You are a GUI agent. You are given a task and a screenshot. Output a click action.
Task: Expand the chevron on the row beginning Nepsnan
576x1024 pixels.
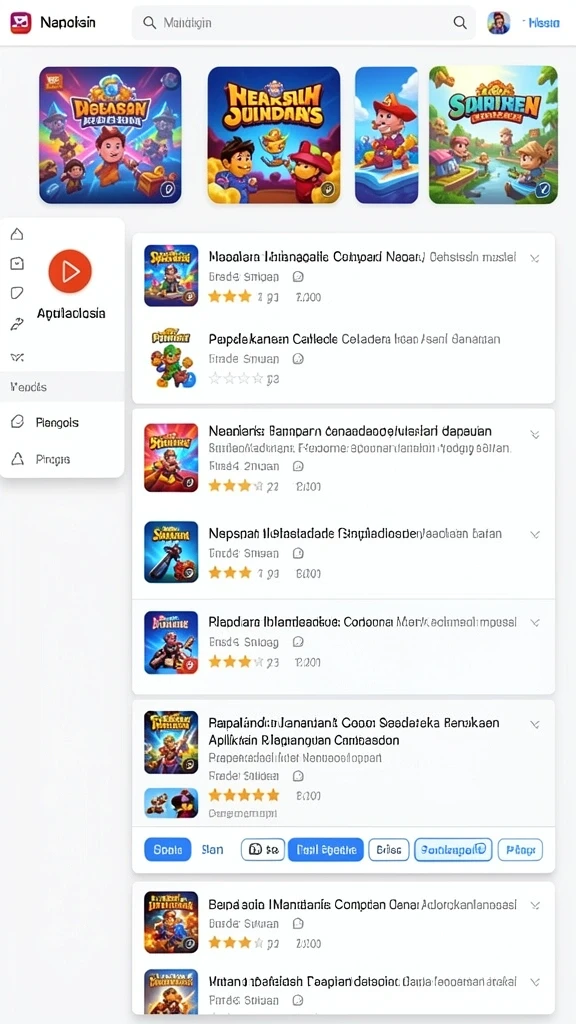534,534
